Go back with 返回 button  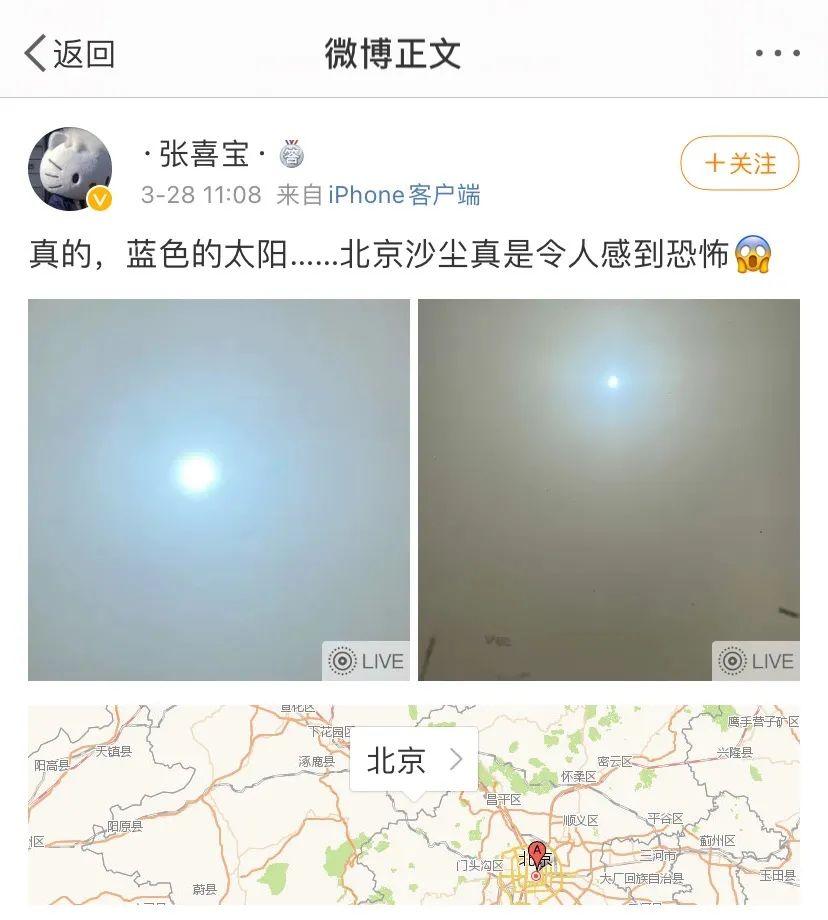70,53
